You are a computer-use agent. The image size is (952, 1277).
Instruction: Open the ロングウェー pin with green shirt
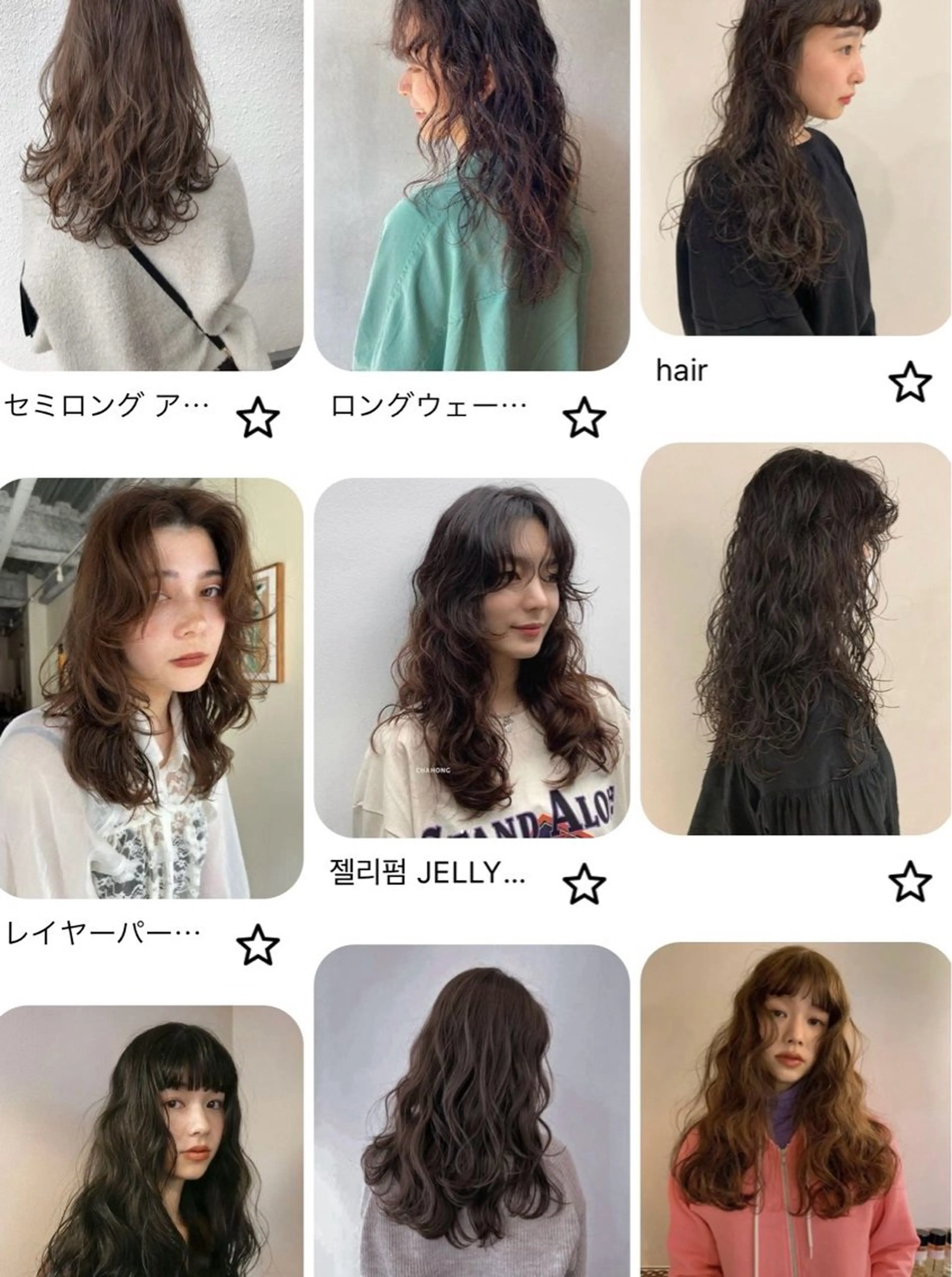coord(471,184)
